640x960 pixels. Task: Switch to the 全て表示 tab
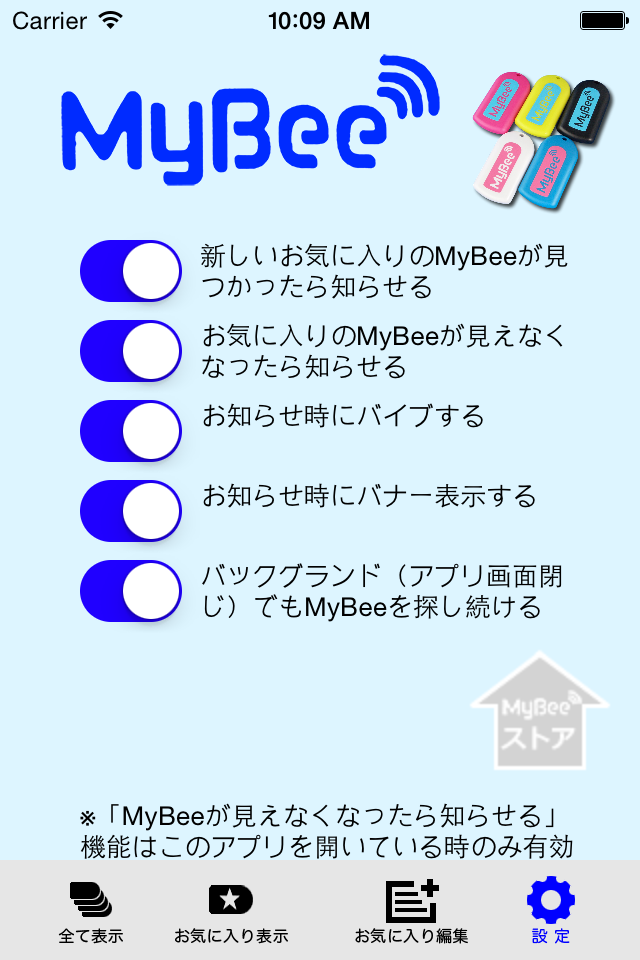point(91,912)
